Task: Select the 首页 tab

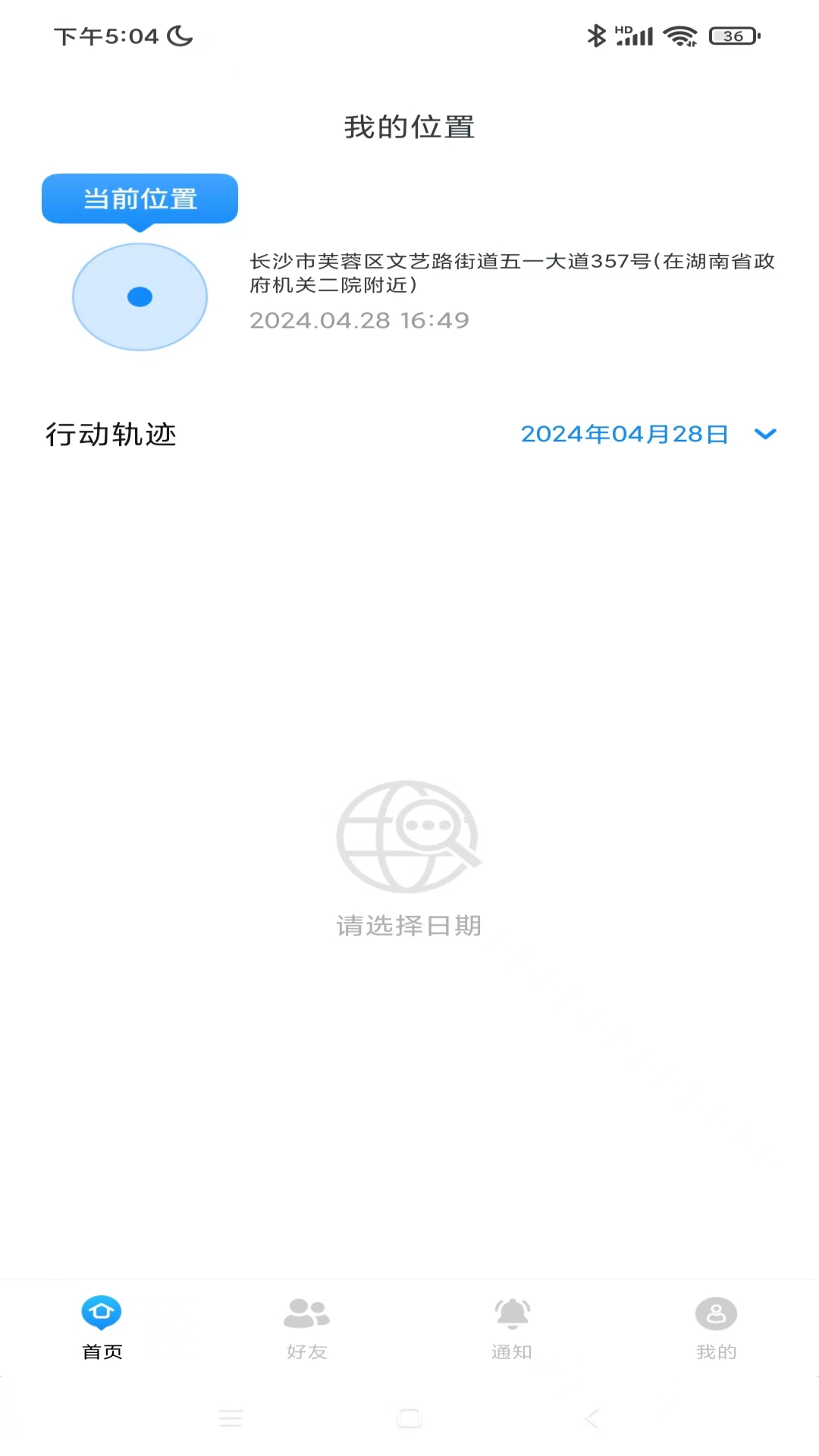Action: [102, 1327]
